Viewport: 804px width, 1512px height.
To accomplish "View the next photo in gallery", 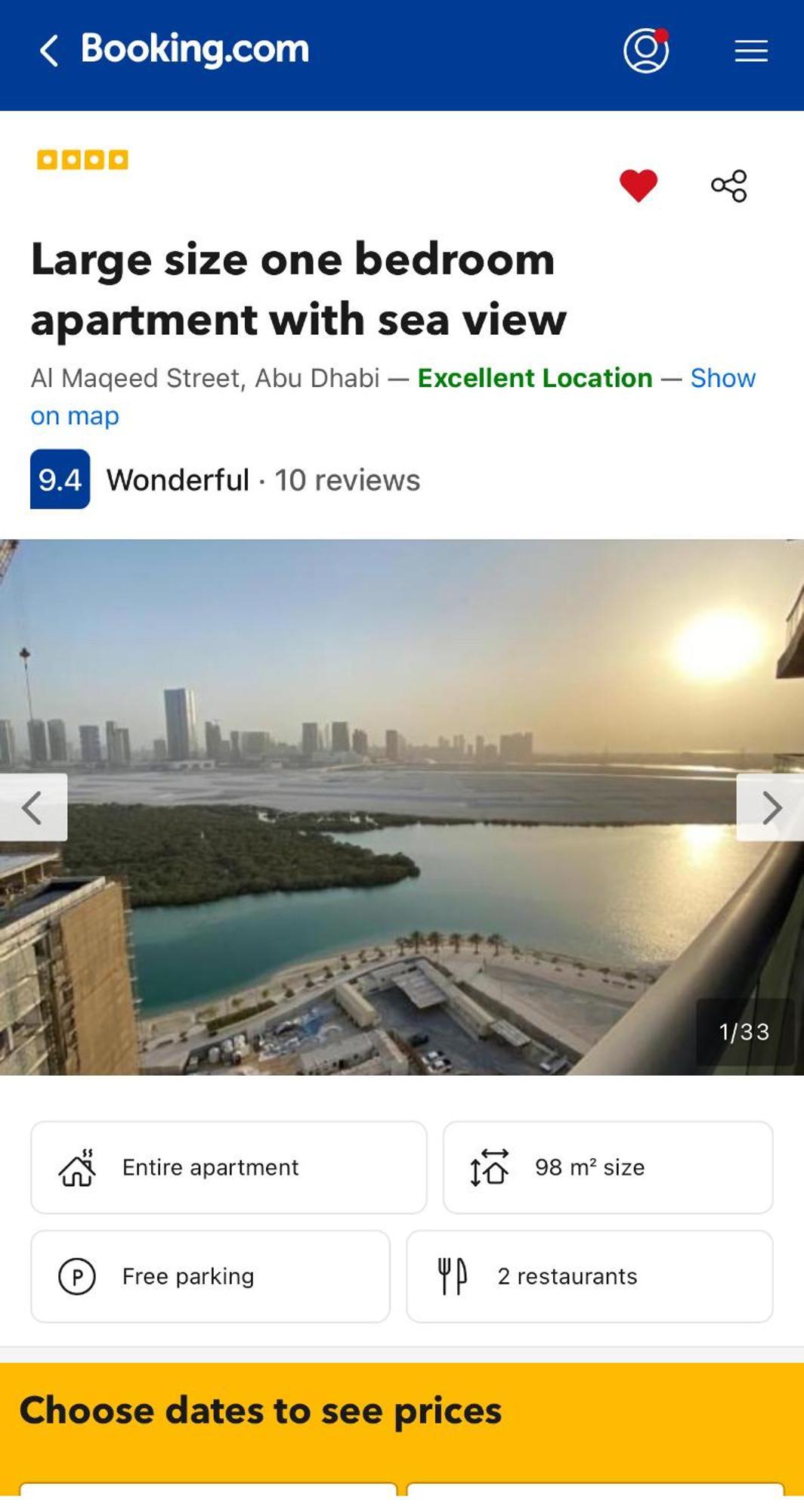I will (x=771, y=807).
